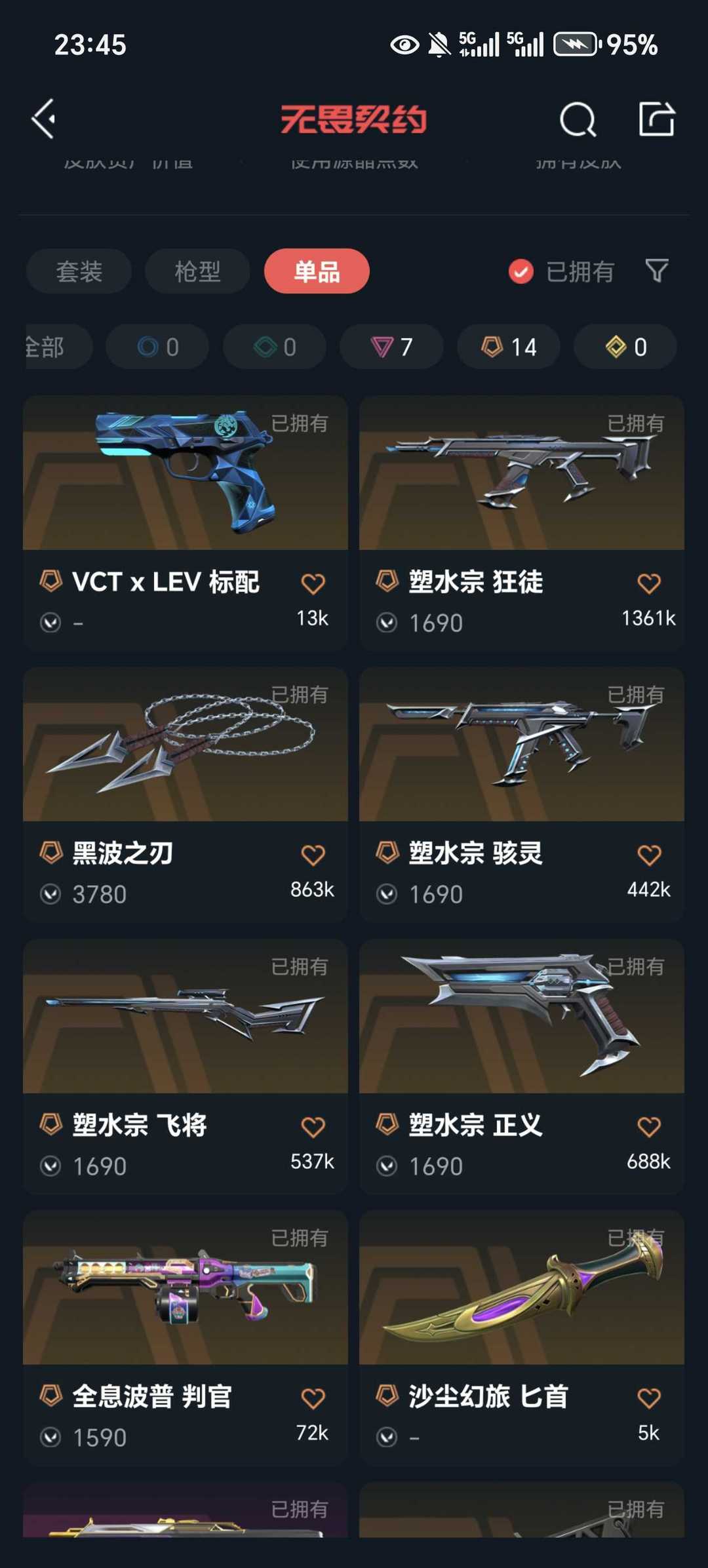The width and height of the screenshot is (708, 1568).
Task: Like the 塑水宗 飞将 skin
Action: pos(313,1127)
